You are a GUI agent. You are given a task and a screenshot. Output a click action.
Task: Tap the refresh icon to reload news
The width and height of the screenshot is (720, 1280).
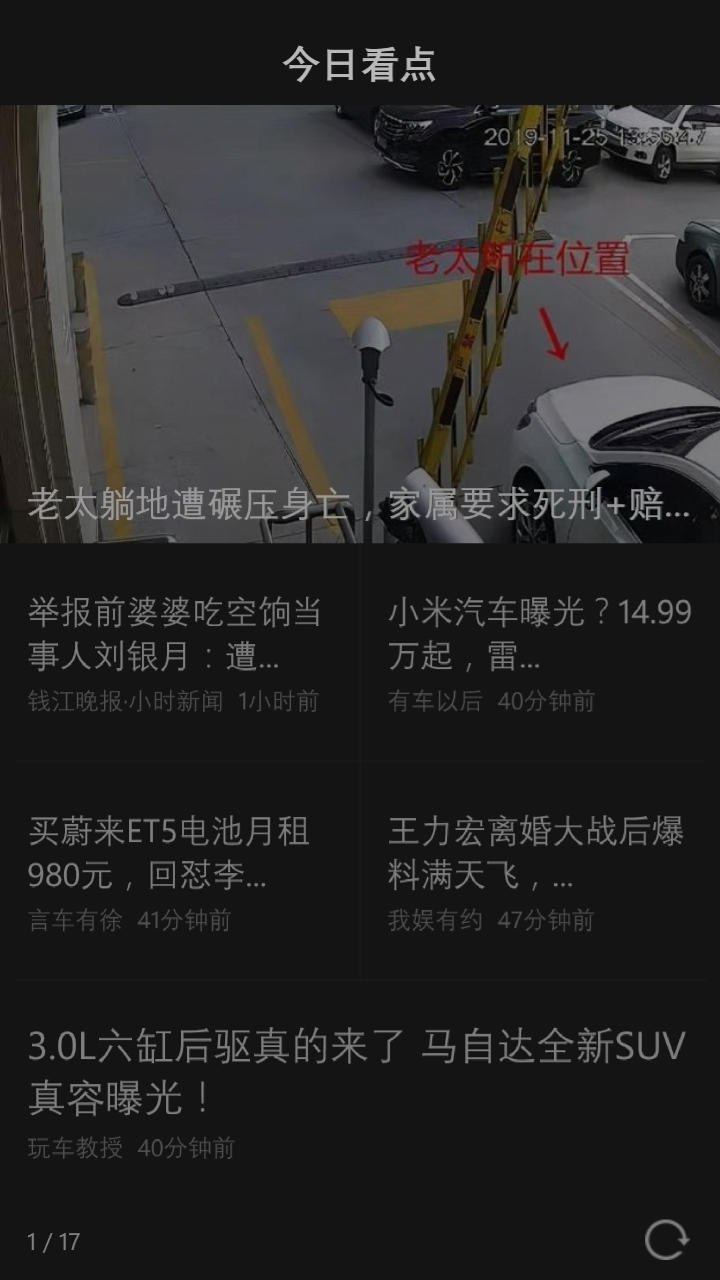[666, 1240]
